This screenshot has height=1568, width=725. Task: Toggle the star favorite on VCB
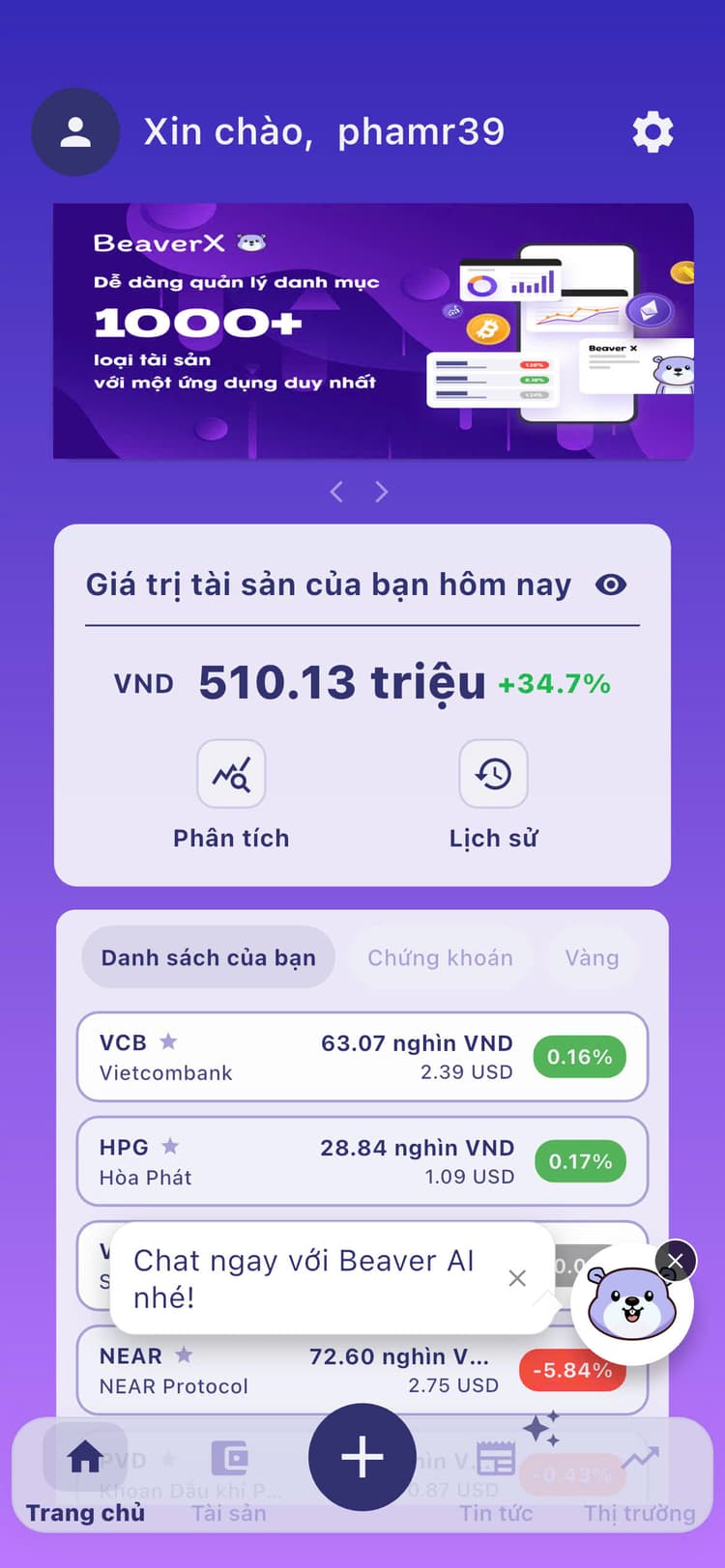[x=169, y=1042]
